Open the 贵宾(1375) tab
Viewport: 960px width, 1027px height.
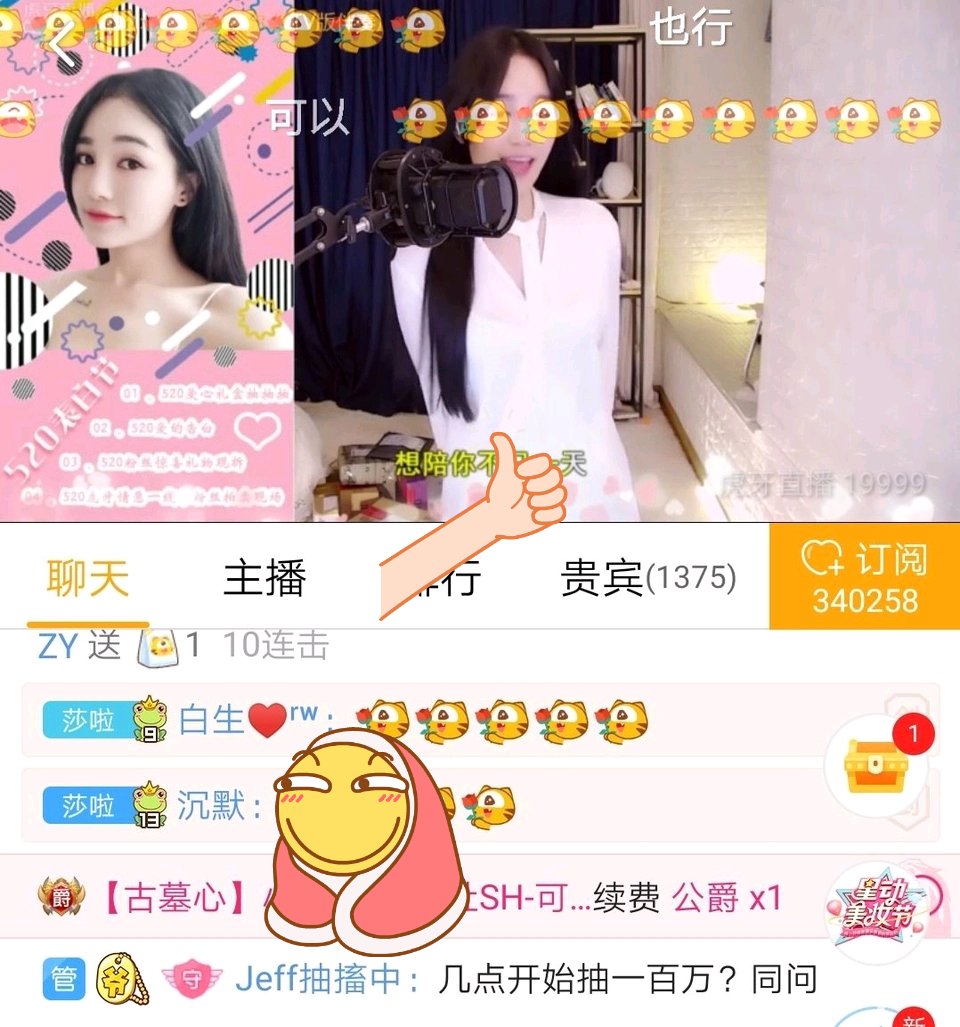pyautogui.click(x=648, y=578)
